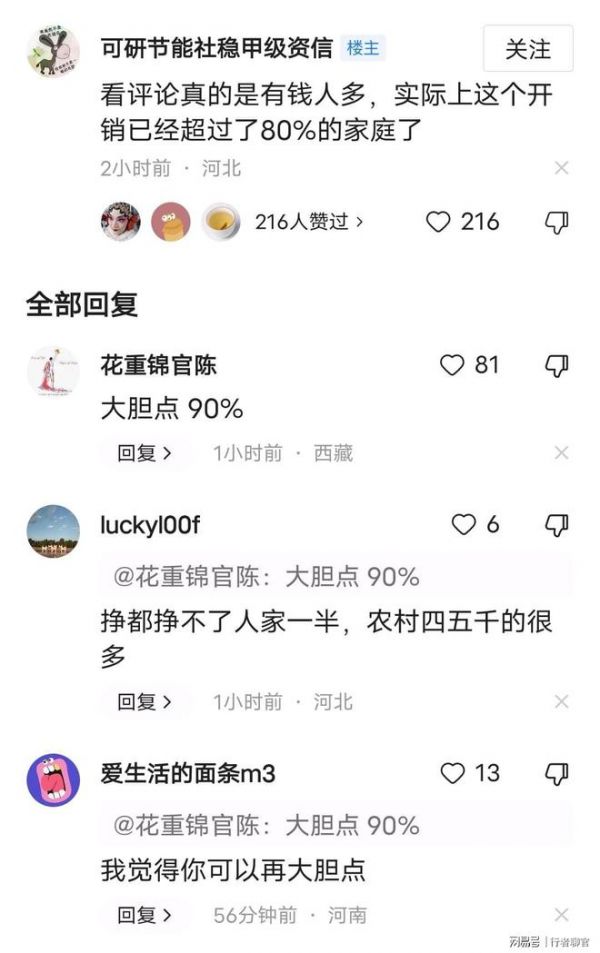Like luckyl00f's reply
Image resolution: width=600 pixels, height=953 pixels.
point(463,524)
